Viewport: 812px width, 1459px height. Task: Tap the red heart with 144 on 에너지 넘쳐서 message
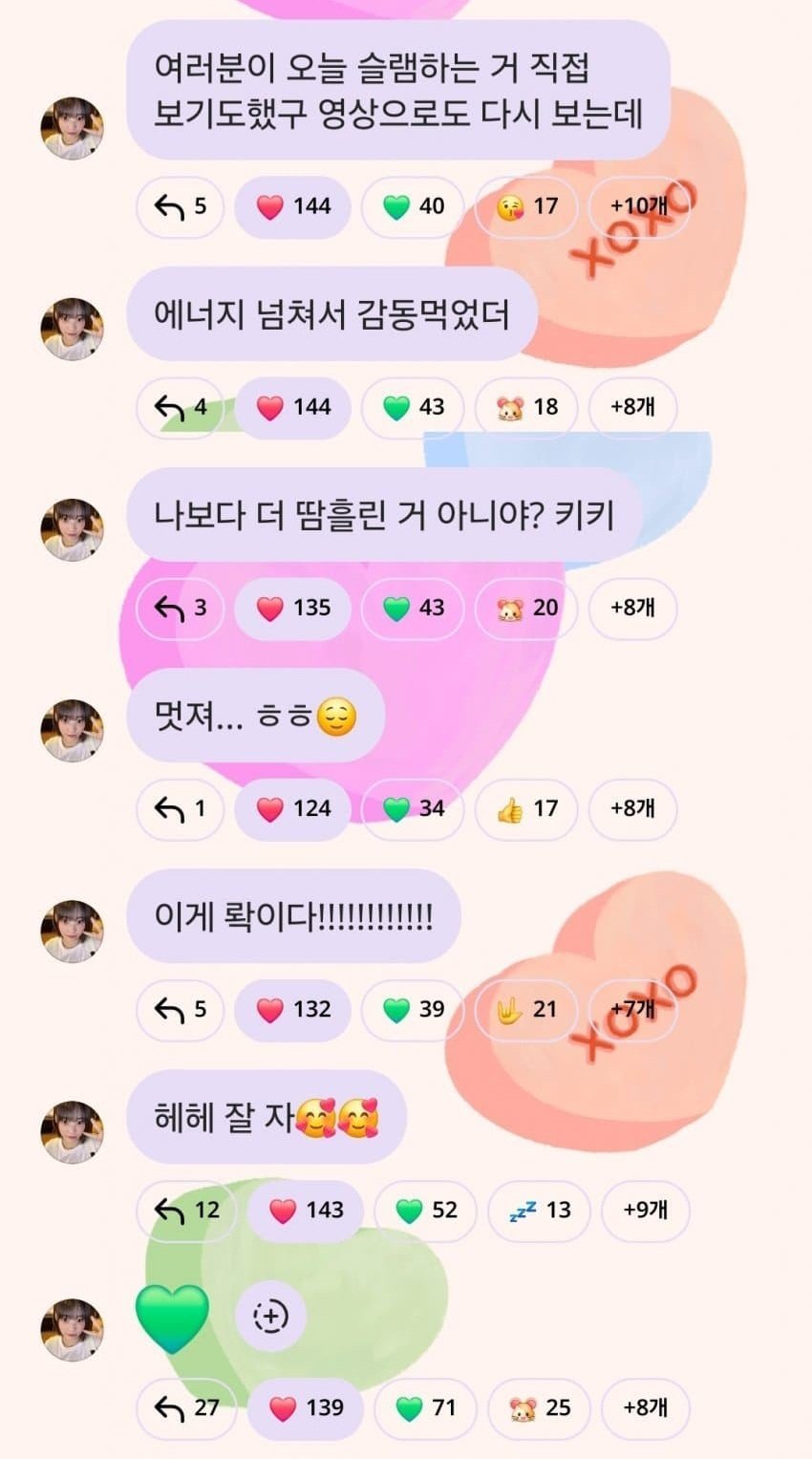pos(292,407)
